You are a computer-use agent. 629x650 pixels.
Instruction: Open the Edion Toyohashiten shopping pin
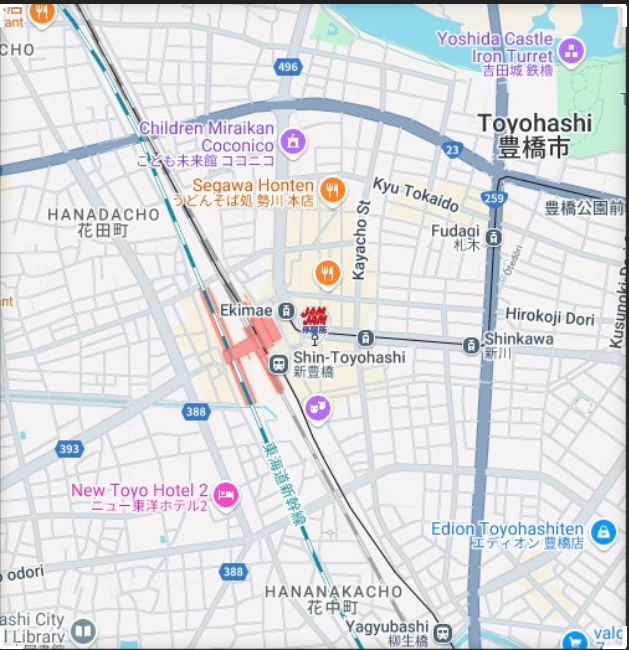point(603,532)
